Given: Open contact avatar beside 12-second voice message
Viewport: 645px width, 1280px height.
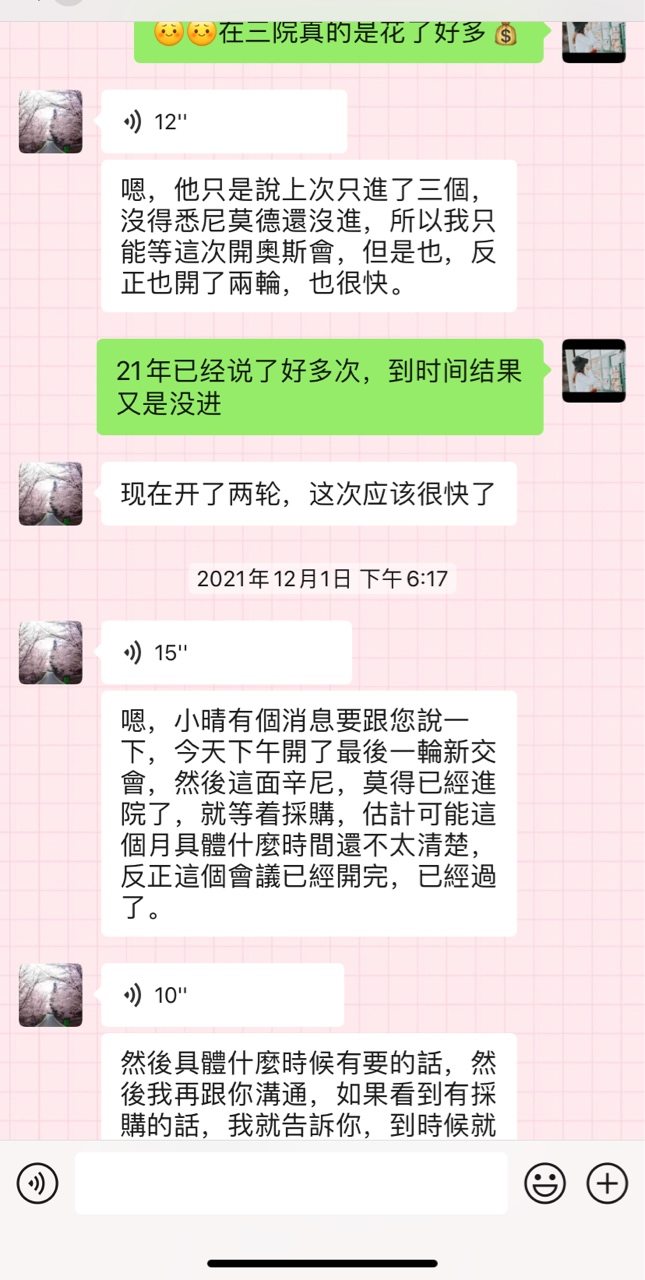Looking at the screenshot, I should coord(50,122).
